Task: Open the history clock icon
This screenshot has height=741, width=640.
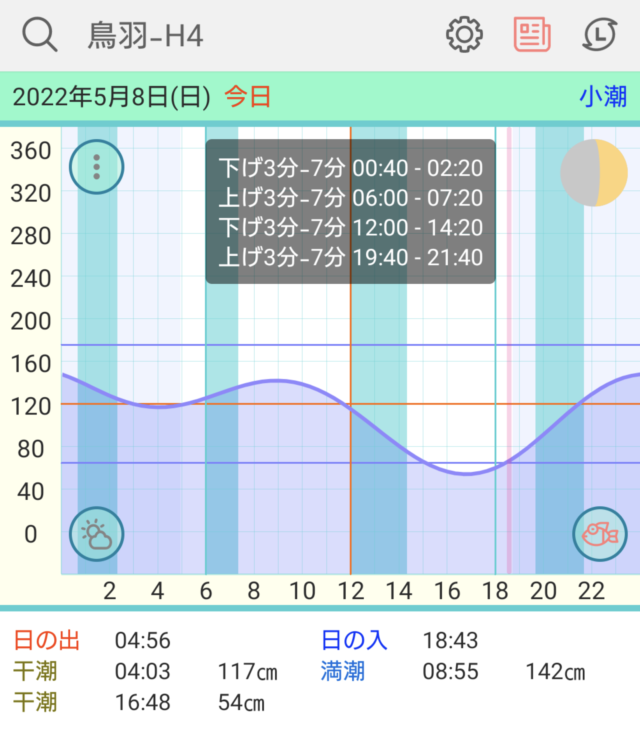Action: click(599, 35)
